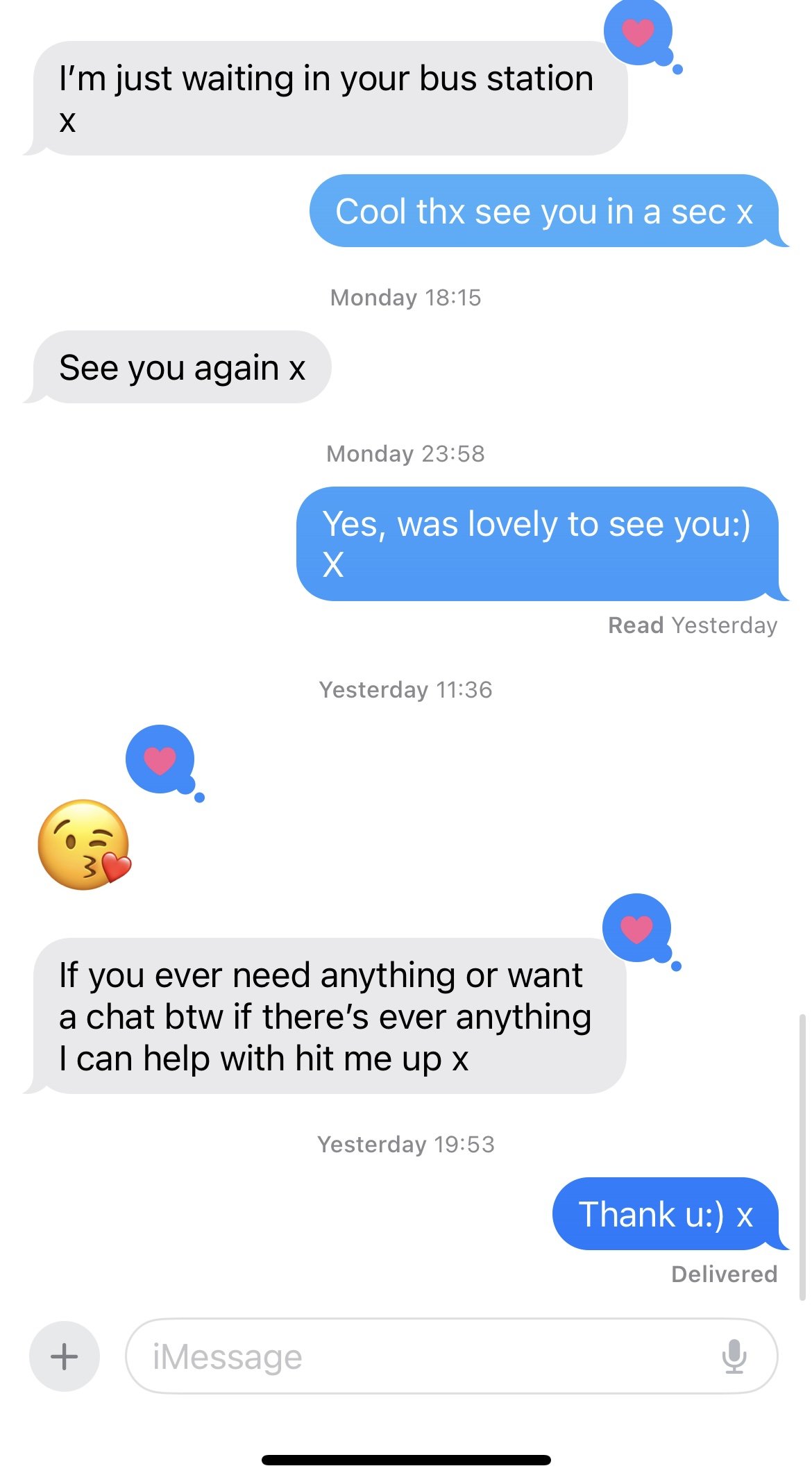
Task: Start dictation with the microphone icon
Action: [734, 1356]
